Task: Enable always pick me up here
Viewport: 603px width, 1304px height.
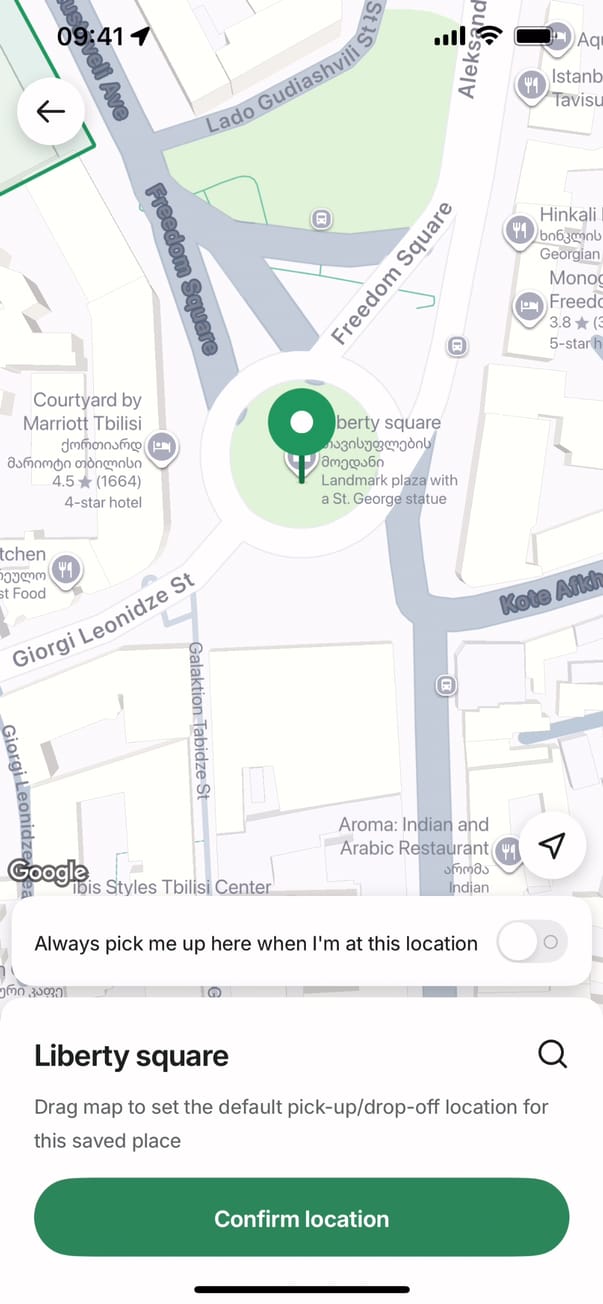Action: 532,942
